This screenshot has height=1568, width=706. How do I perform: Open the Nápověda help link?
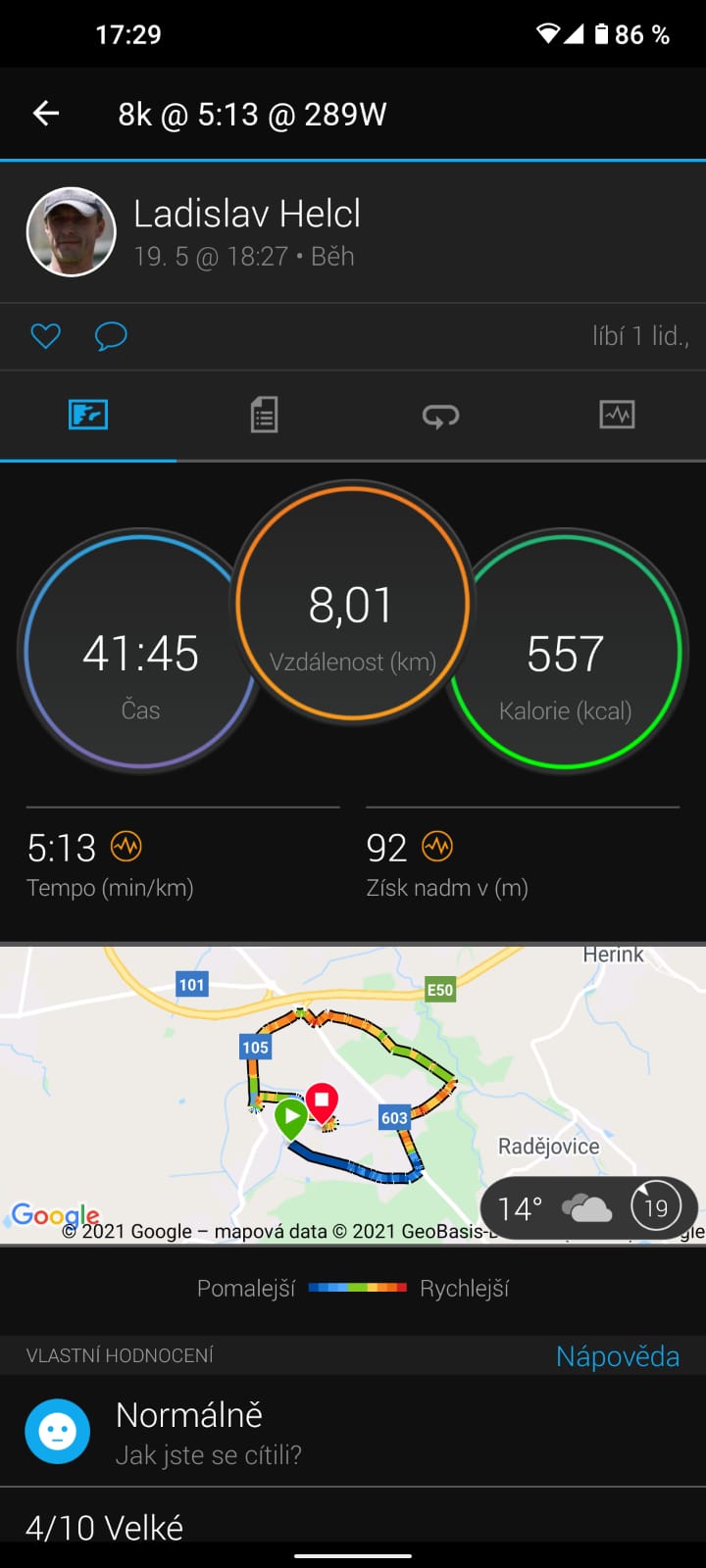pyautogui.click(x=618, y=1356)
